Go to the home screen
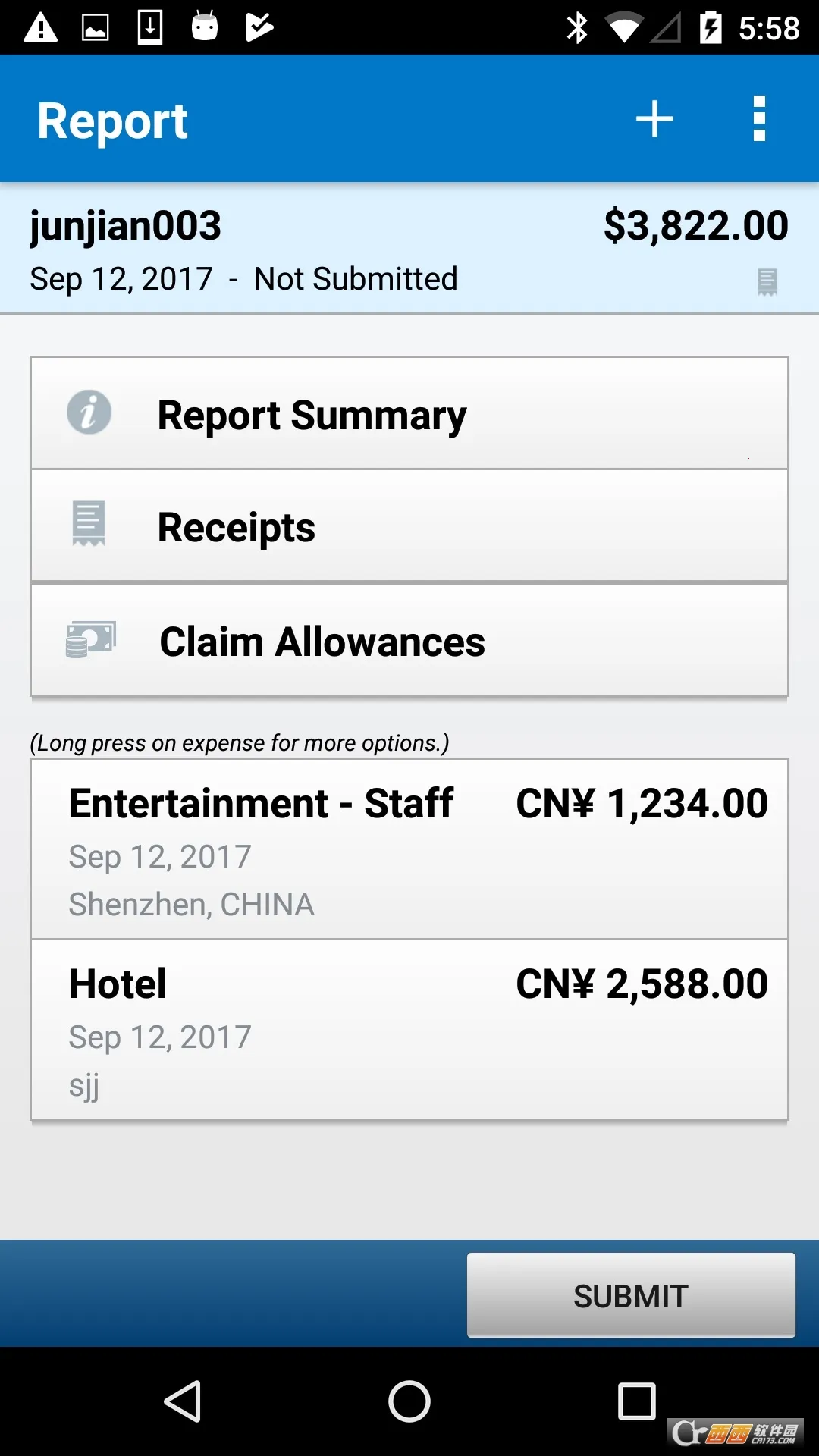The width and height of the screenshot is (819, 1456). [409, 1401]
